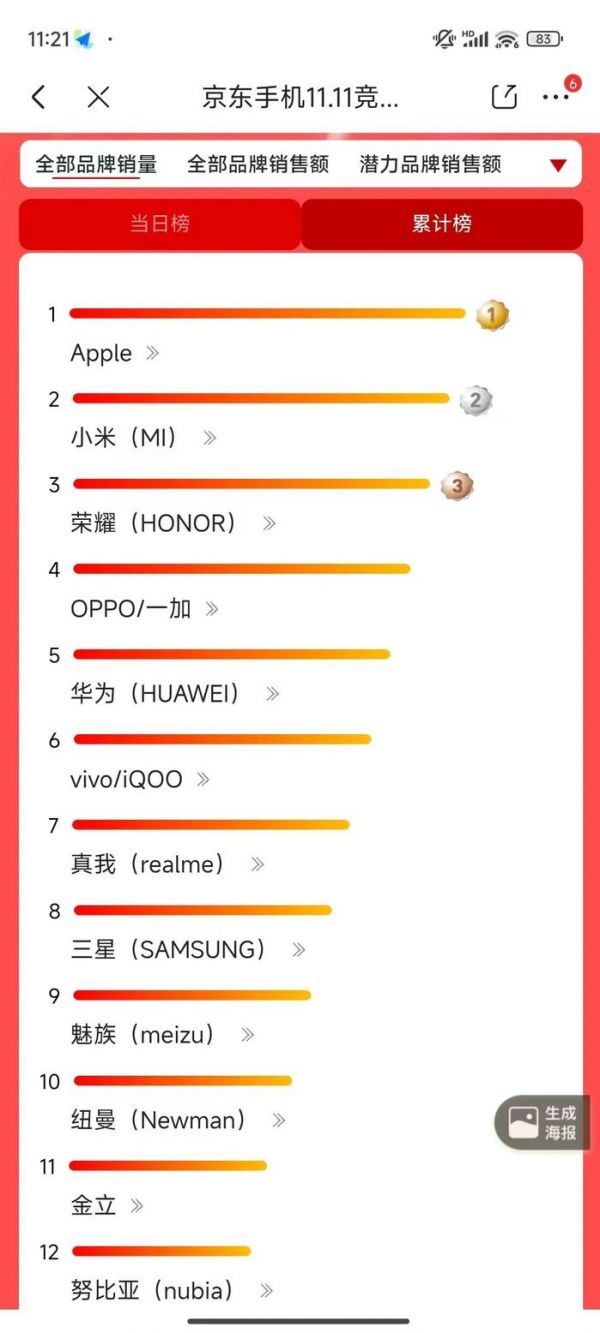
Task: Share this ranking page
Action: 505,97
